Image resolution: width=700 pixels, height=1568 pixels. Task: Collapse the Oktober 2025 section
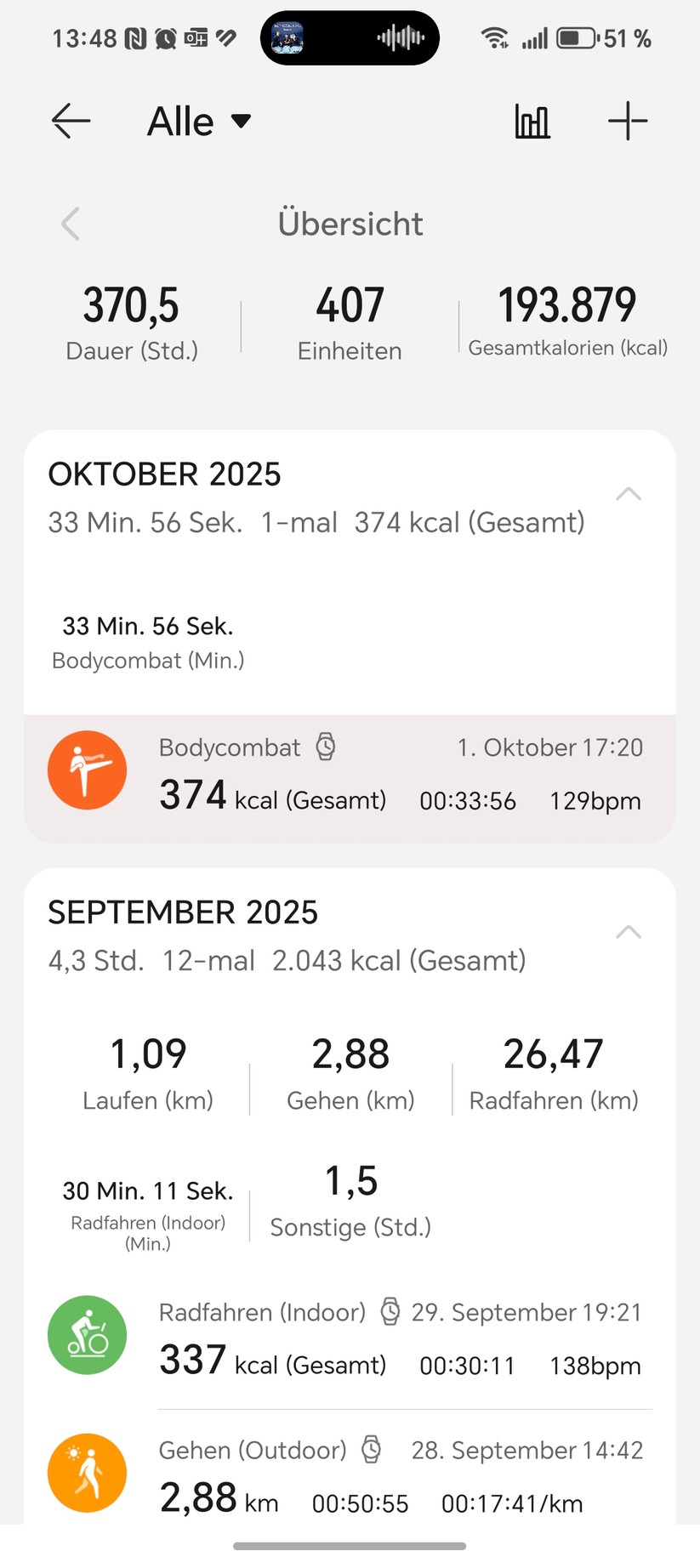click(x=628, y=494)
